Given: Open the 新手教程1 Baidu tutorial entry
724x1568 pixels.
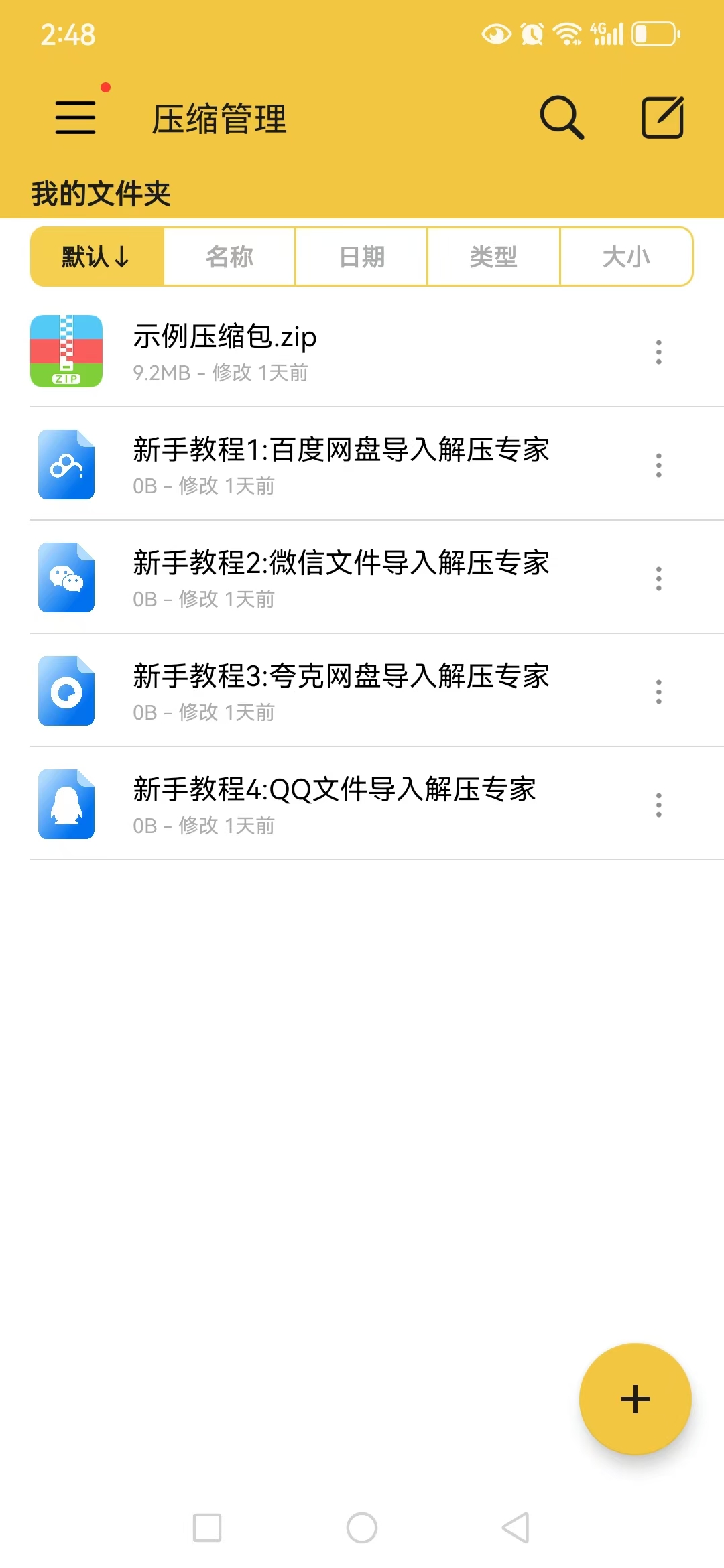Looking at the screenshot, I should 335,465.
